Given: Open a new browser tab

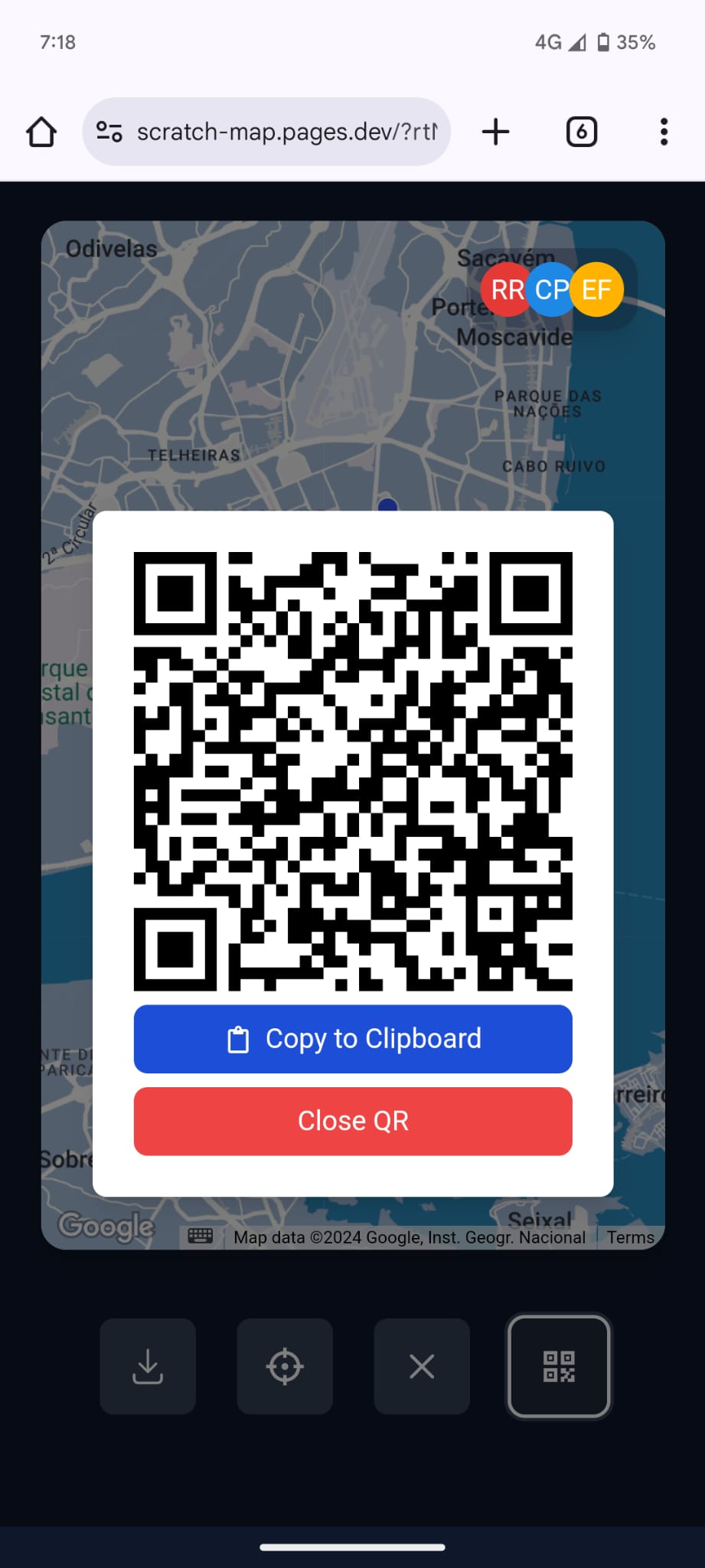Looking at the screenshot, I should coord(495,132).
